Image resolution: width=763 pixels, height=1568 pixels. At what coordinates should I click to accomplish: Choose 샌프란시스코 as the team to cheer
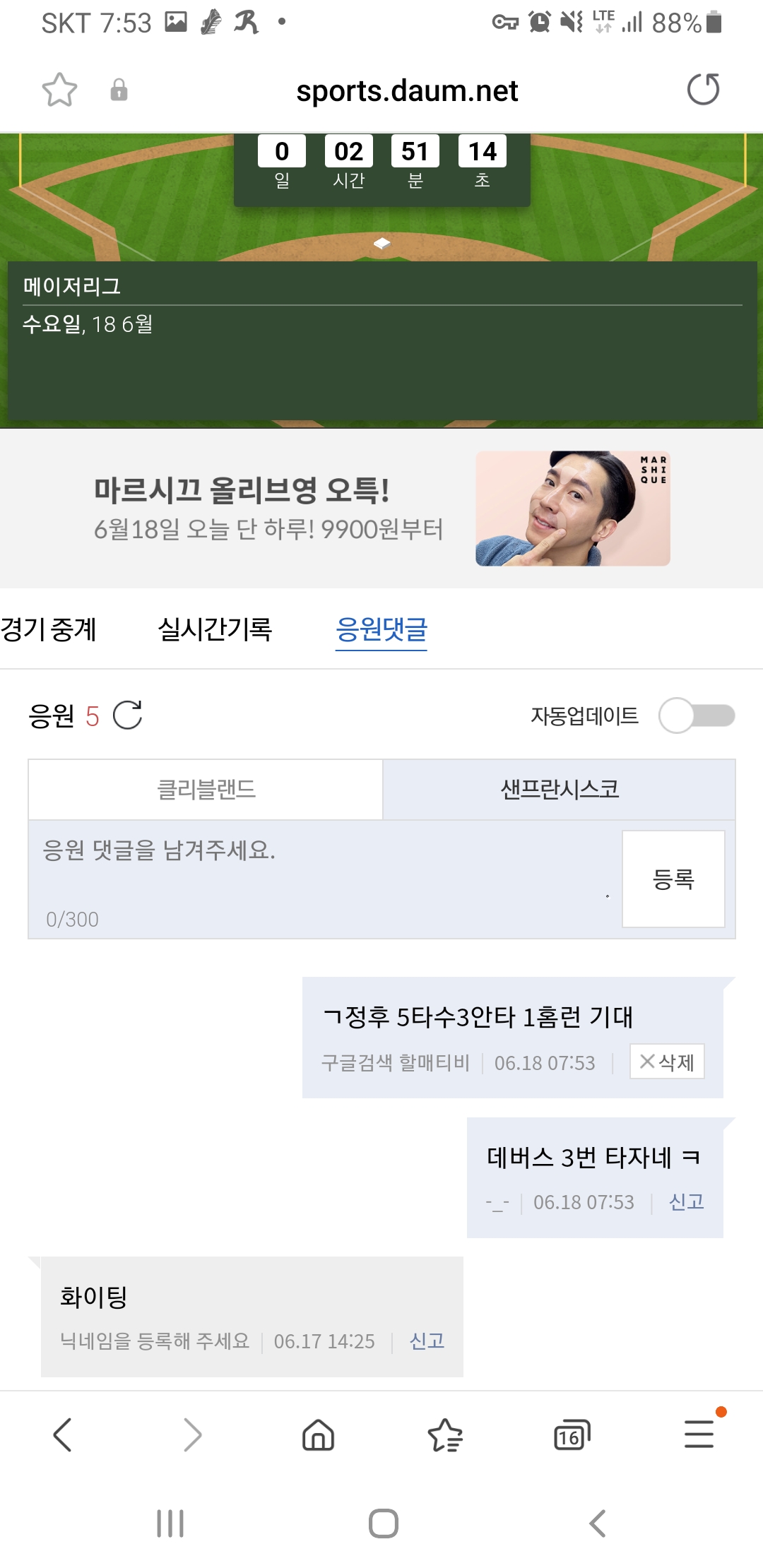pyautogui.click(x=560, y=790)
